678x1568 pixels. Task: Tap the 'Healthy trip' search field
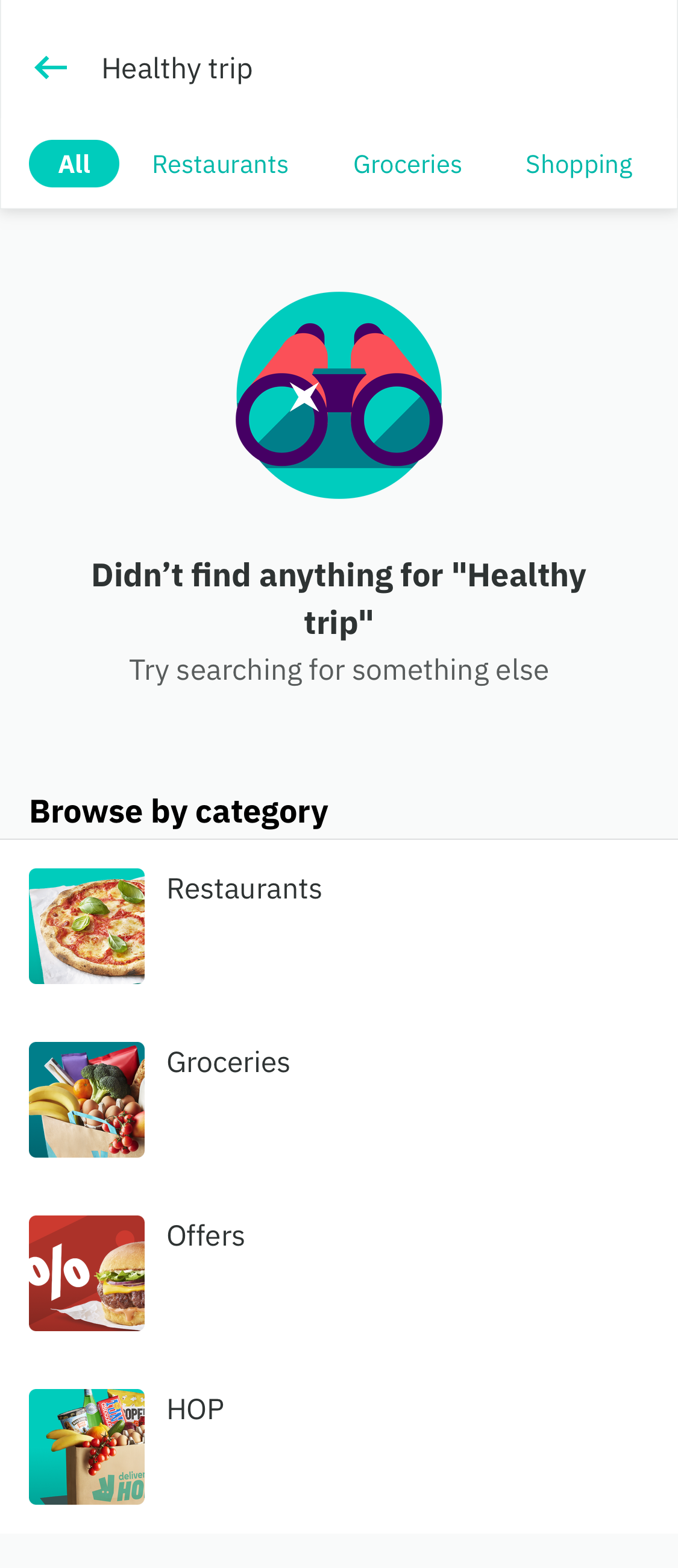178,68
